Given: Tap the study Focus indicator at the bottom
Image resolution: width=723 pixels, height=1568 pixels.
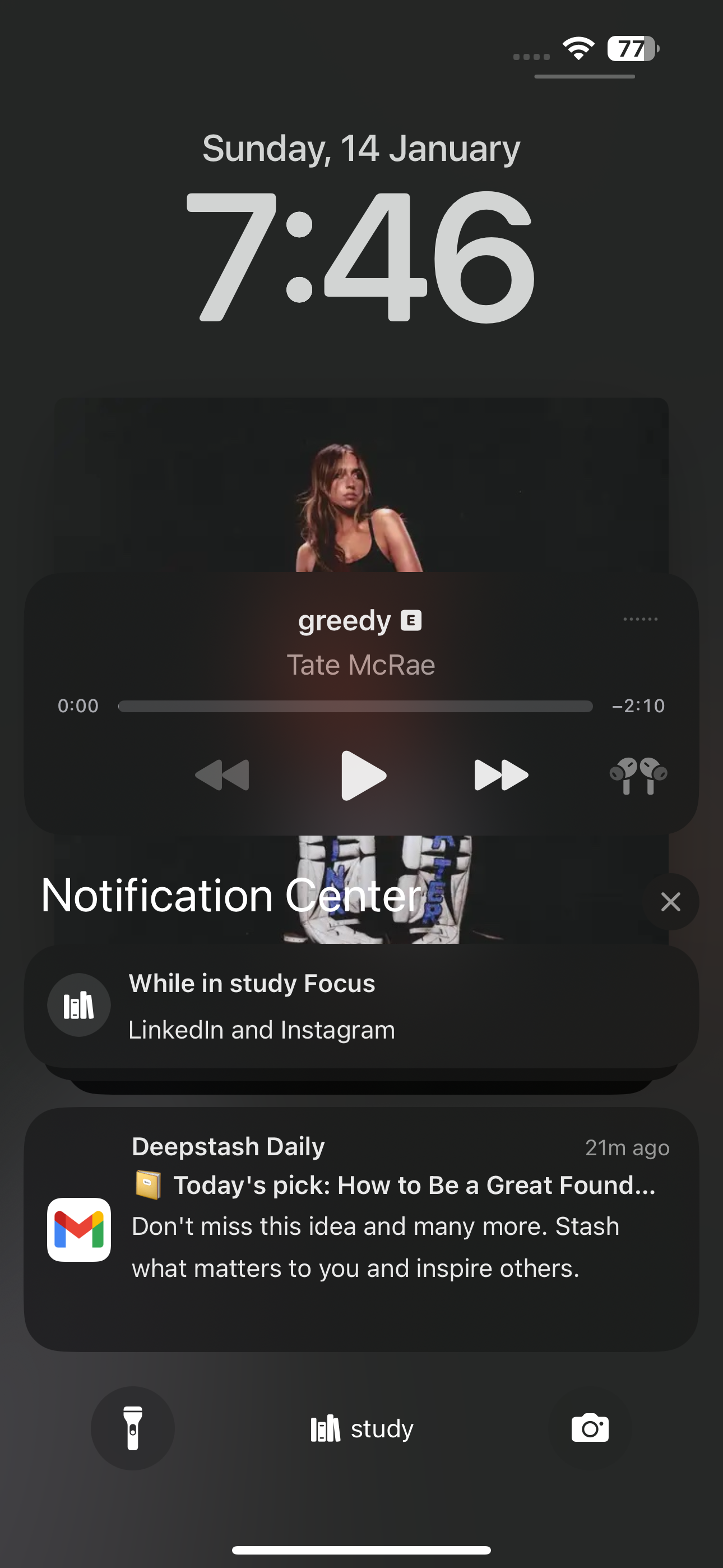Looking at the screenshot, I should (x=360, y=1428).
